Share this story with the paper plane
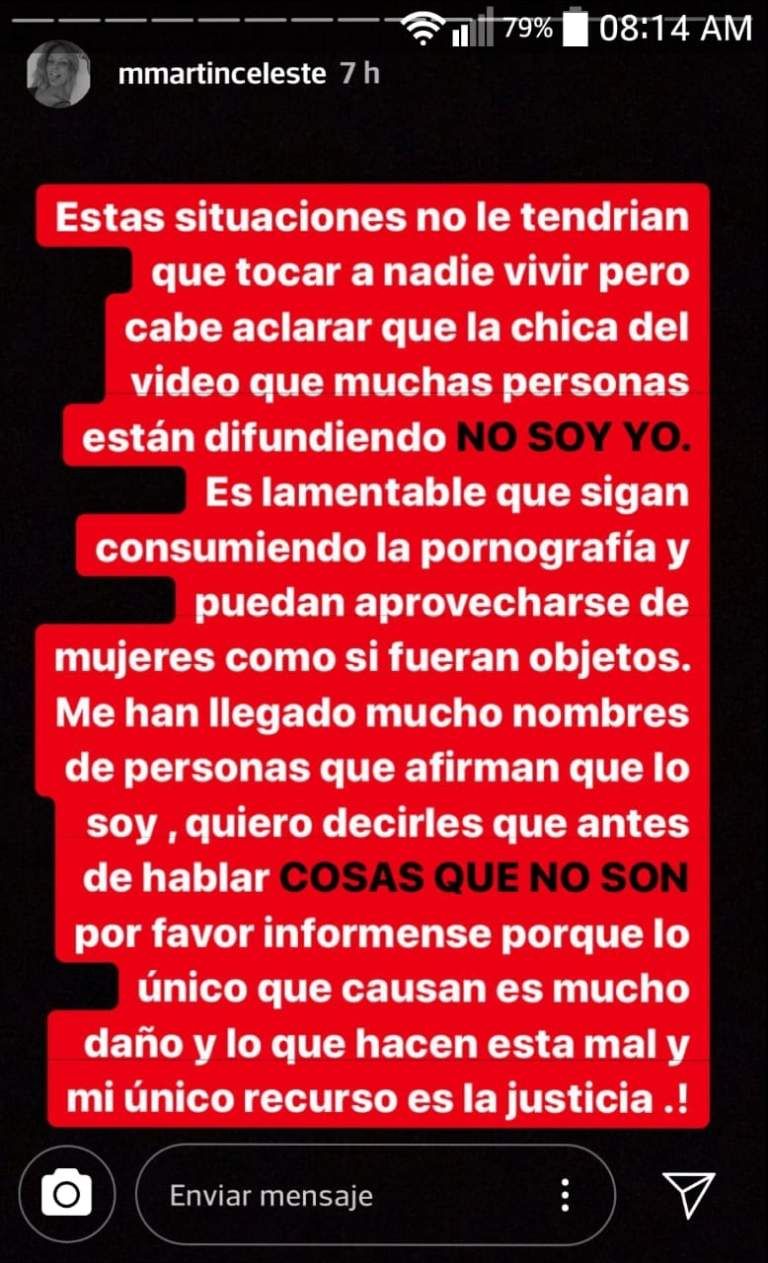The image size is (768, 1263). pyautogui.click(x=689, y=1195)
